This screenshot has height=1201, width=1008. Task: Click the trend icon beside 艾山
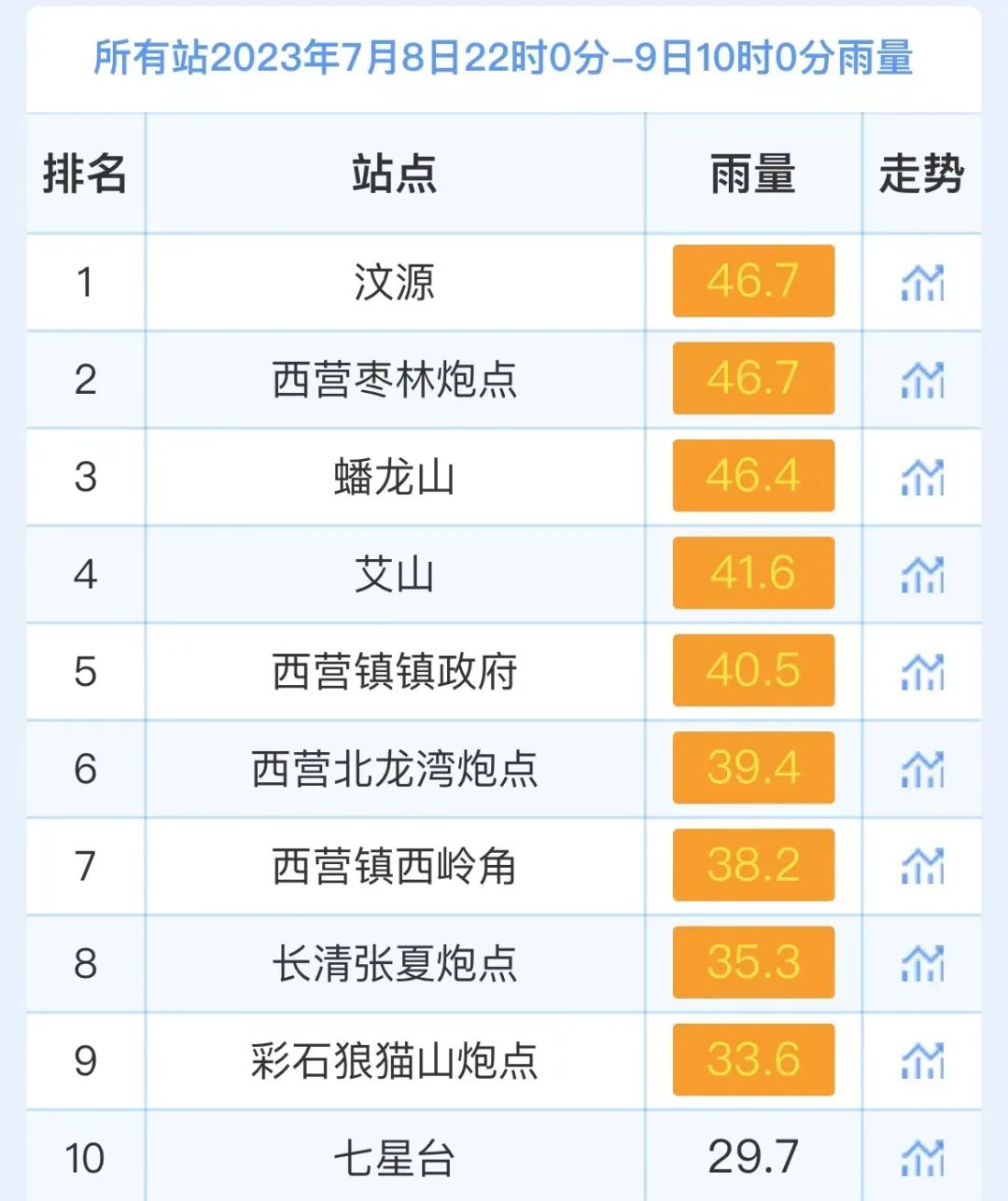(922, 575)
